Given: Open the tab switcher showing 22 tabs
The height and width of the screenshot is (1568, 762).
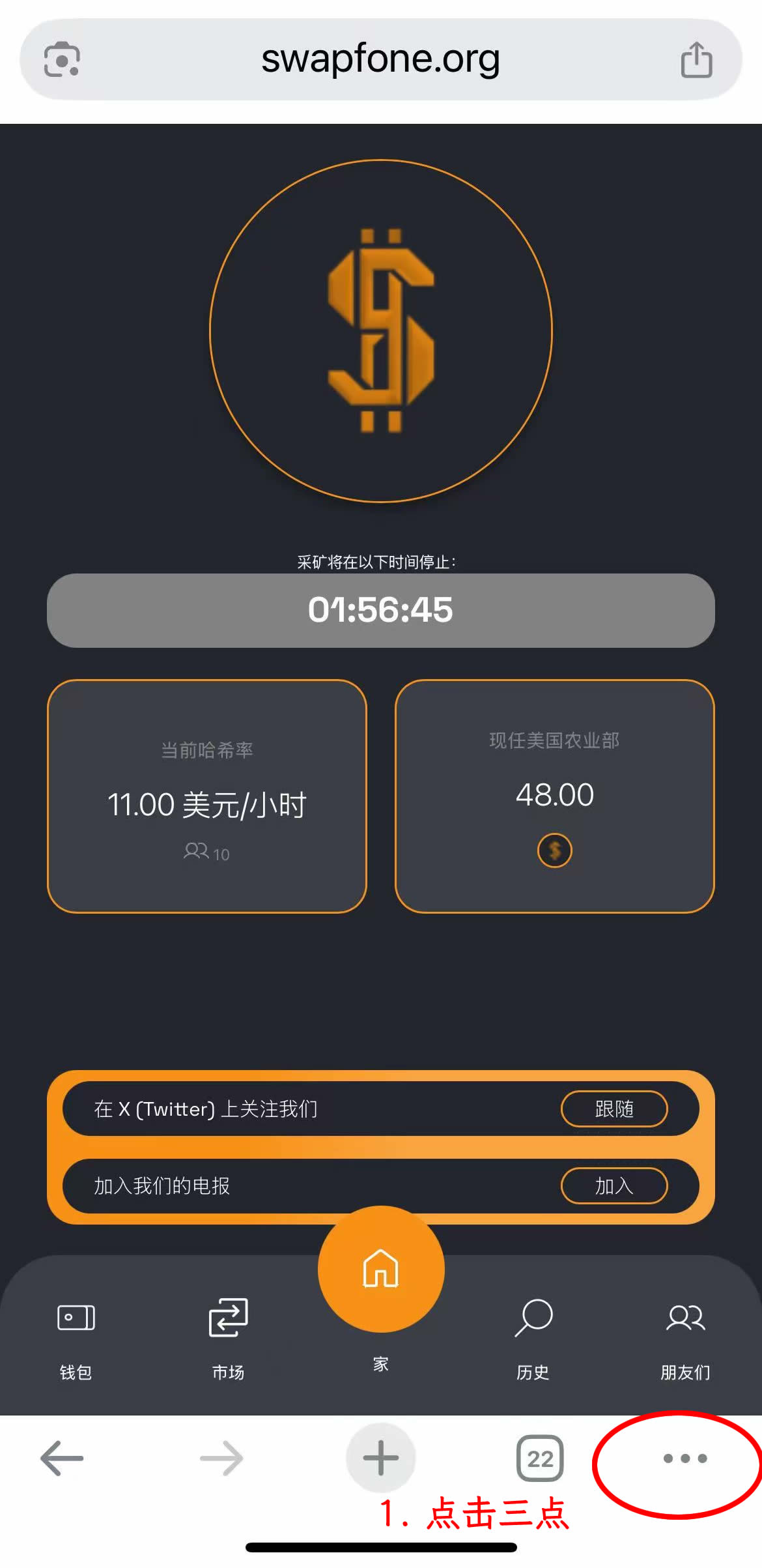Looking at the screenshot, I should click(x=540, y=1458).
